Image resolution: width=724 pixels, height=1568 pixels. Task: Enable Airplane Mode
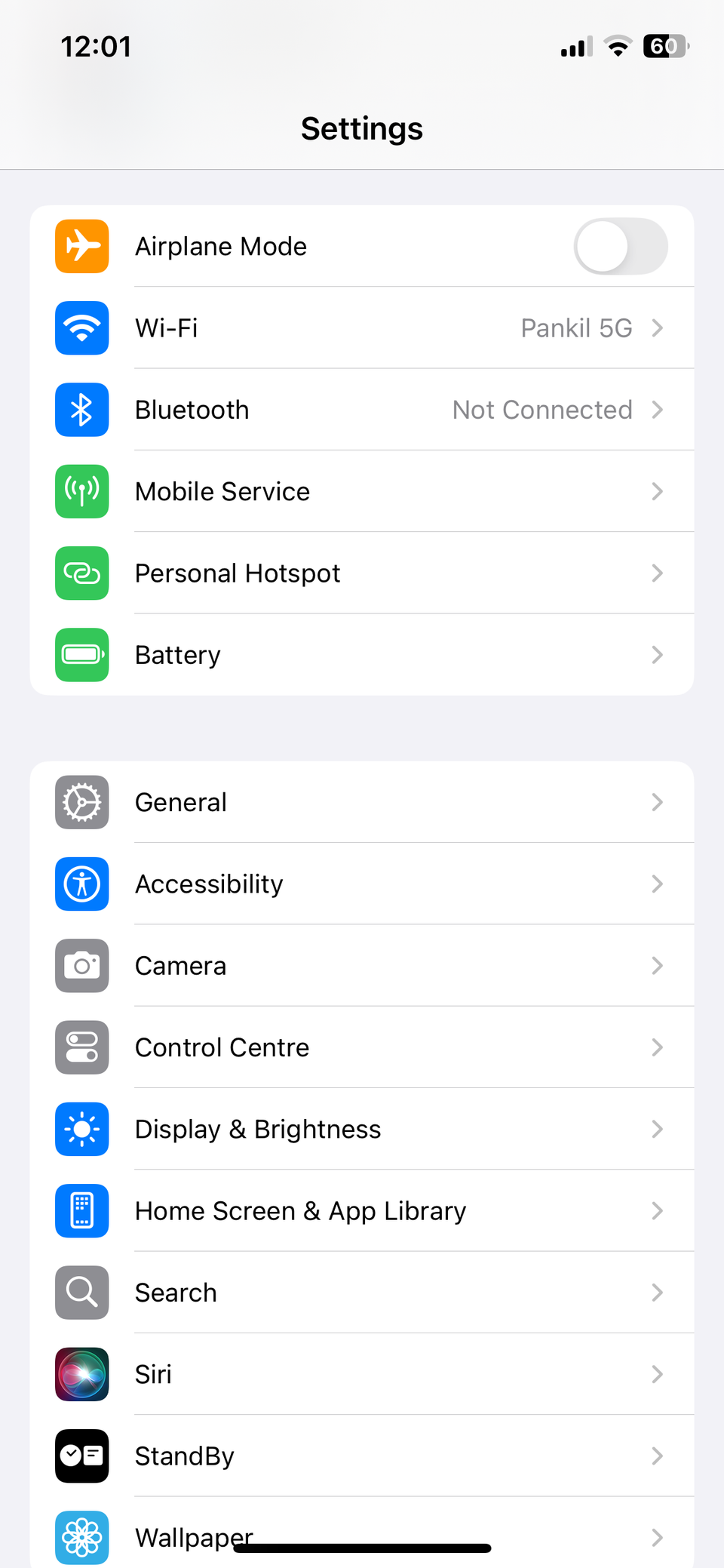click(x=620, y=246)
